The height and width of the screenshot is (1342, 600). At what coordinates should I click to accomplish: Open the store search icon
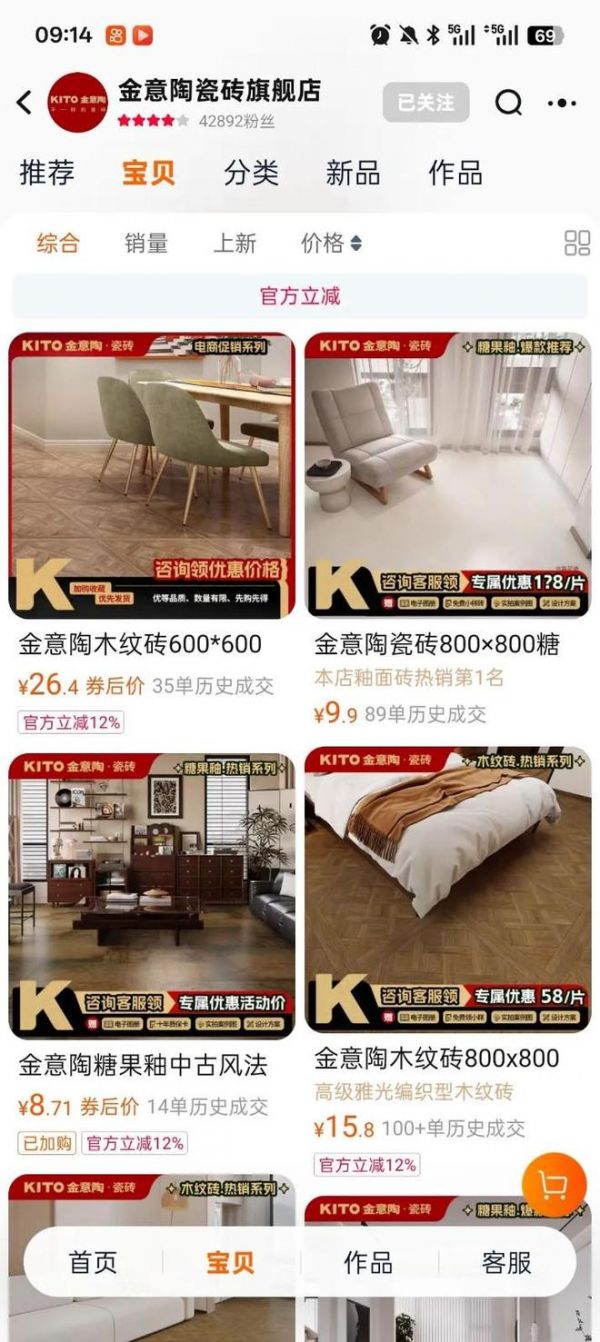pyautogui.click(x=509, y=102)
